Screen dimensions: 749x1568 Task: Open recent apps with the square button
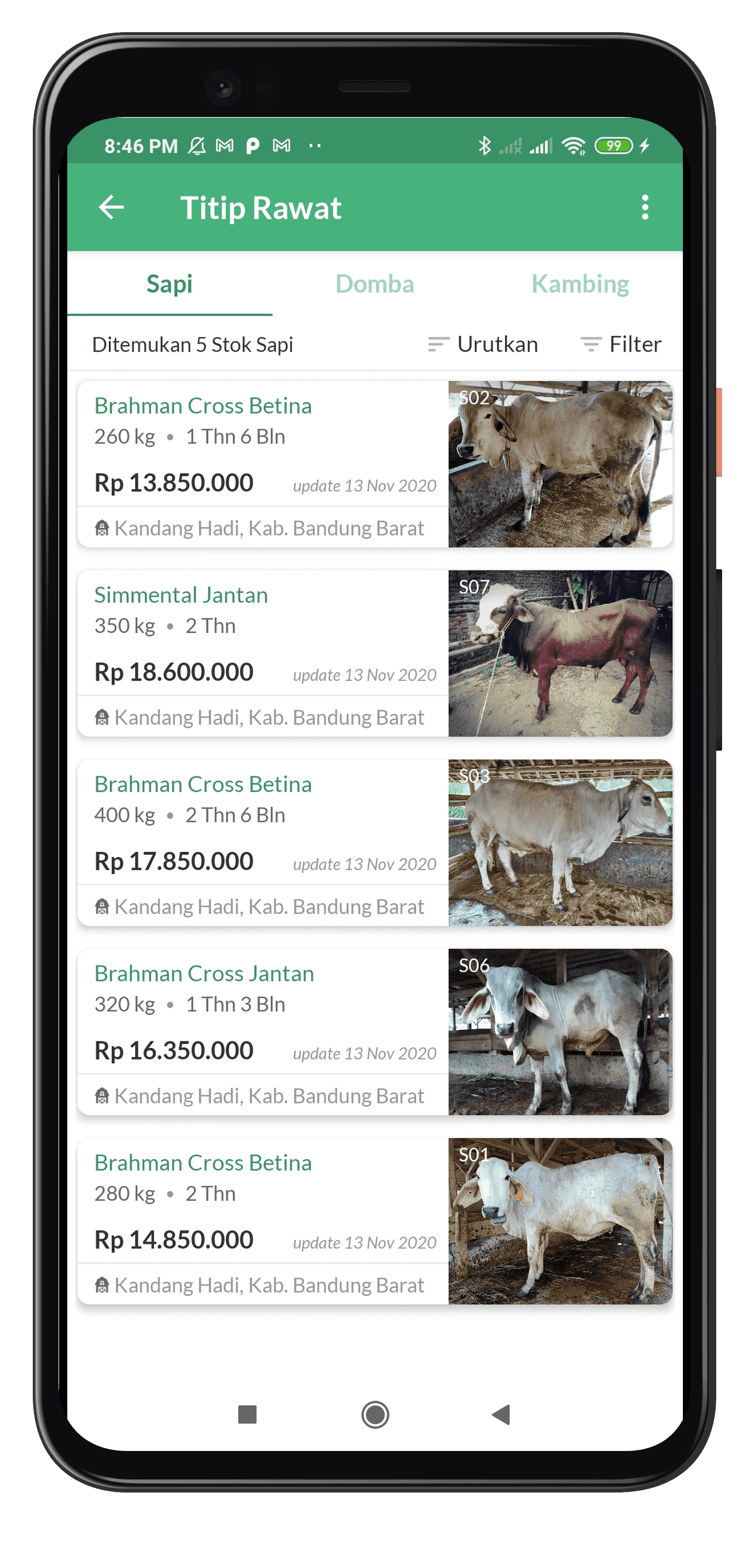point(248,1415)
